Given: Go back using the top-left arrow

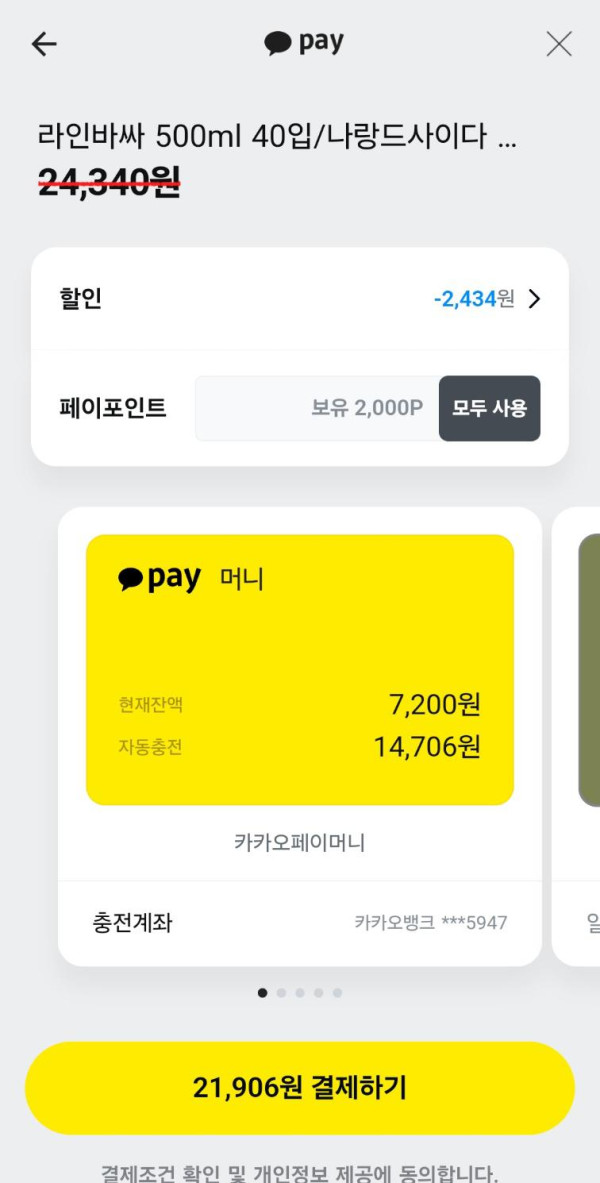Looking at the screenshot, I should point(44,44).
